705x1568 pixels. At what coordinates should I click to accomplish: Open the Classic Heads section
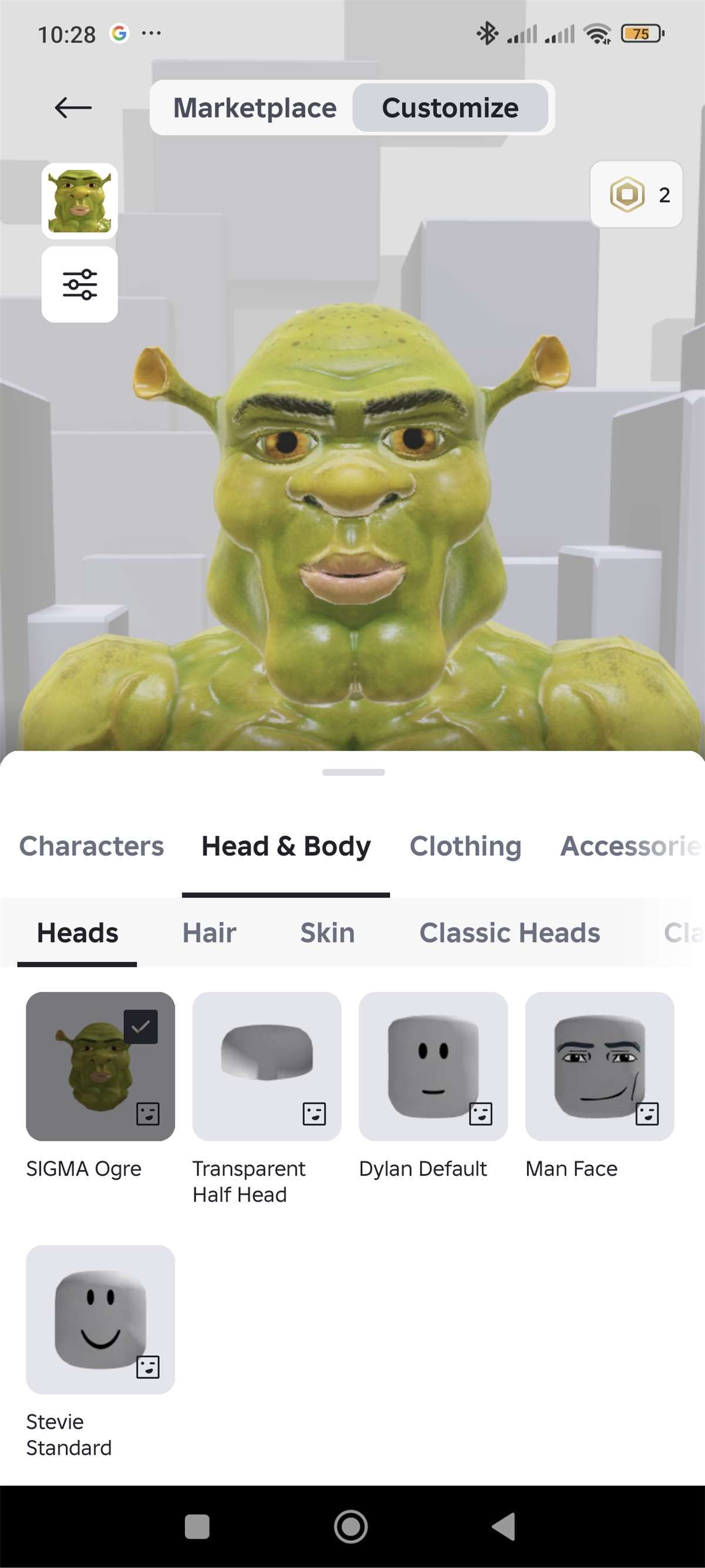pos(509,932)
